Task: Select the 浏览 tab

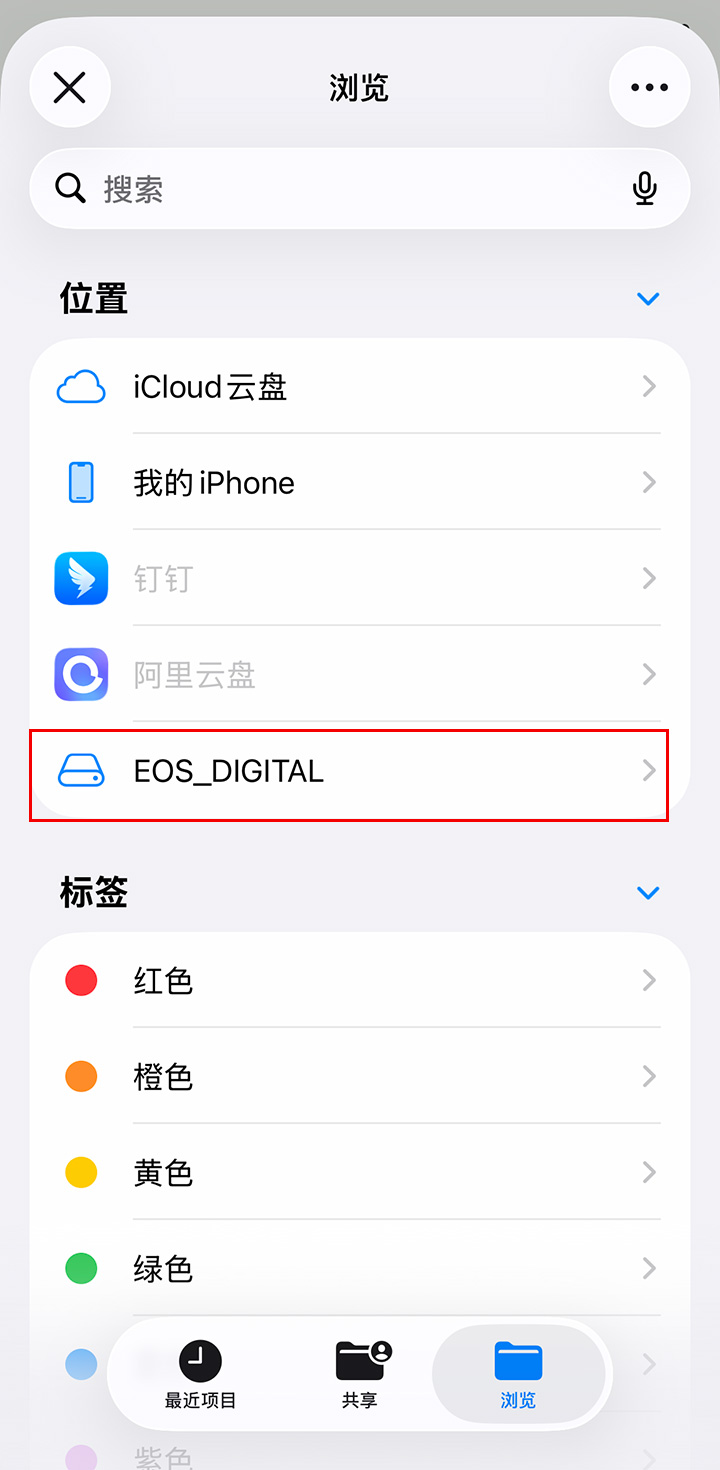Action: (x=518, y=1374)
